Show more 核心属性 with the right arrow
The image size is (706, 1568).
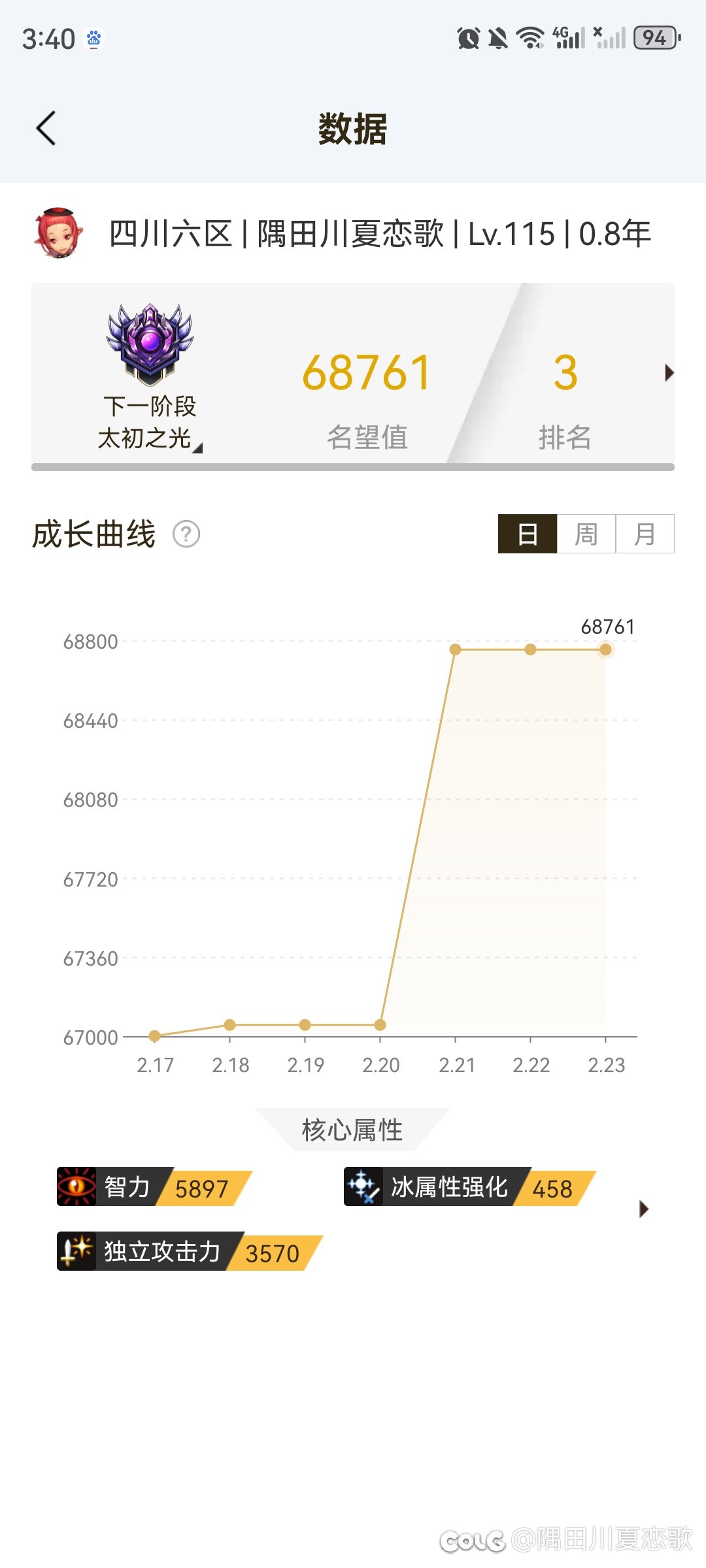[x=644, y=1209]
